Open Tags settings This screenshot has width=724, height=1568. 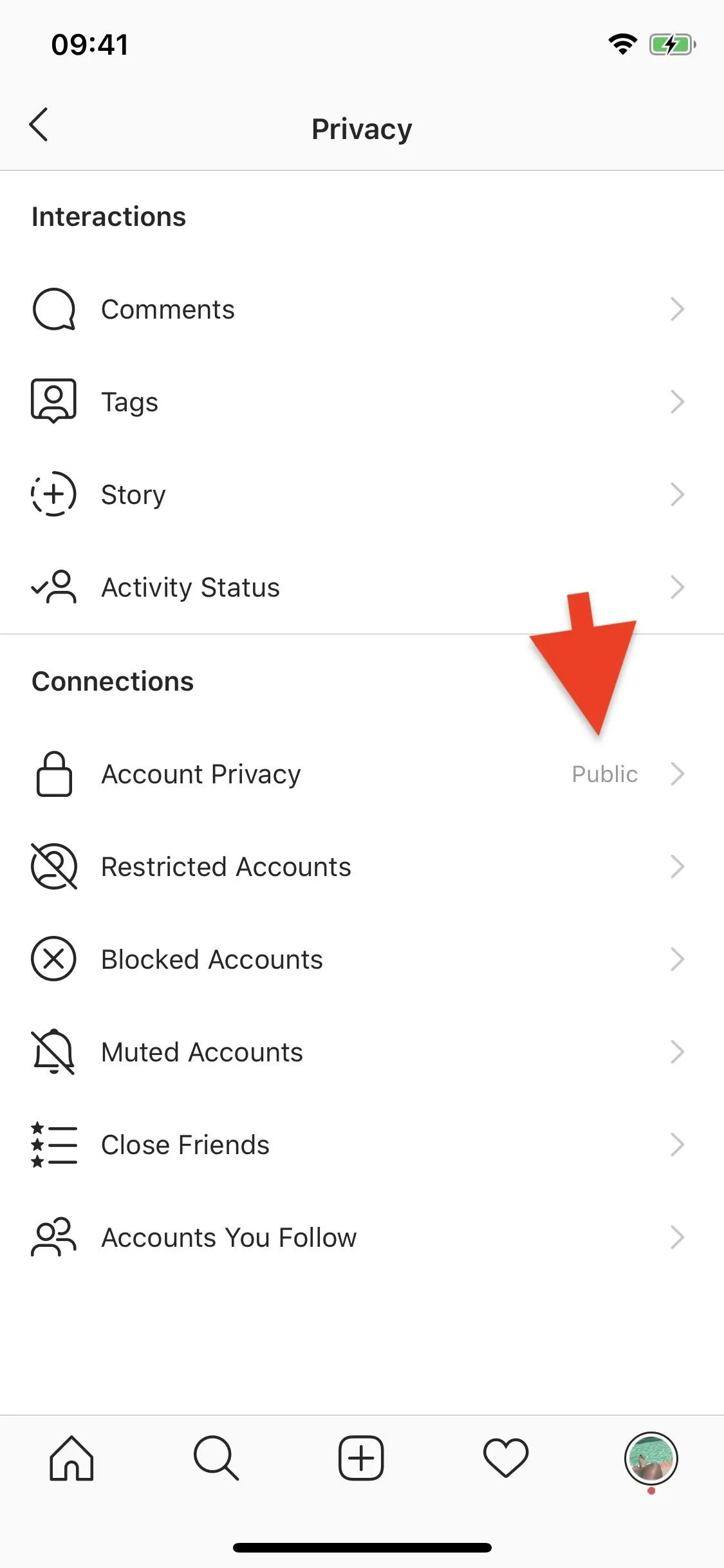[362, 402]
